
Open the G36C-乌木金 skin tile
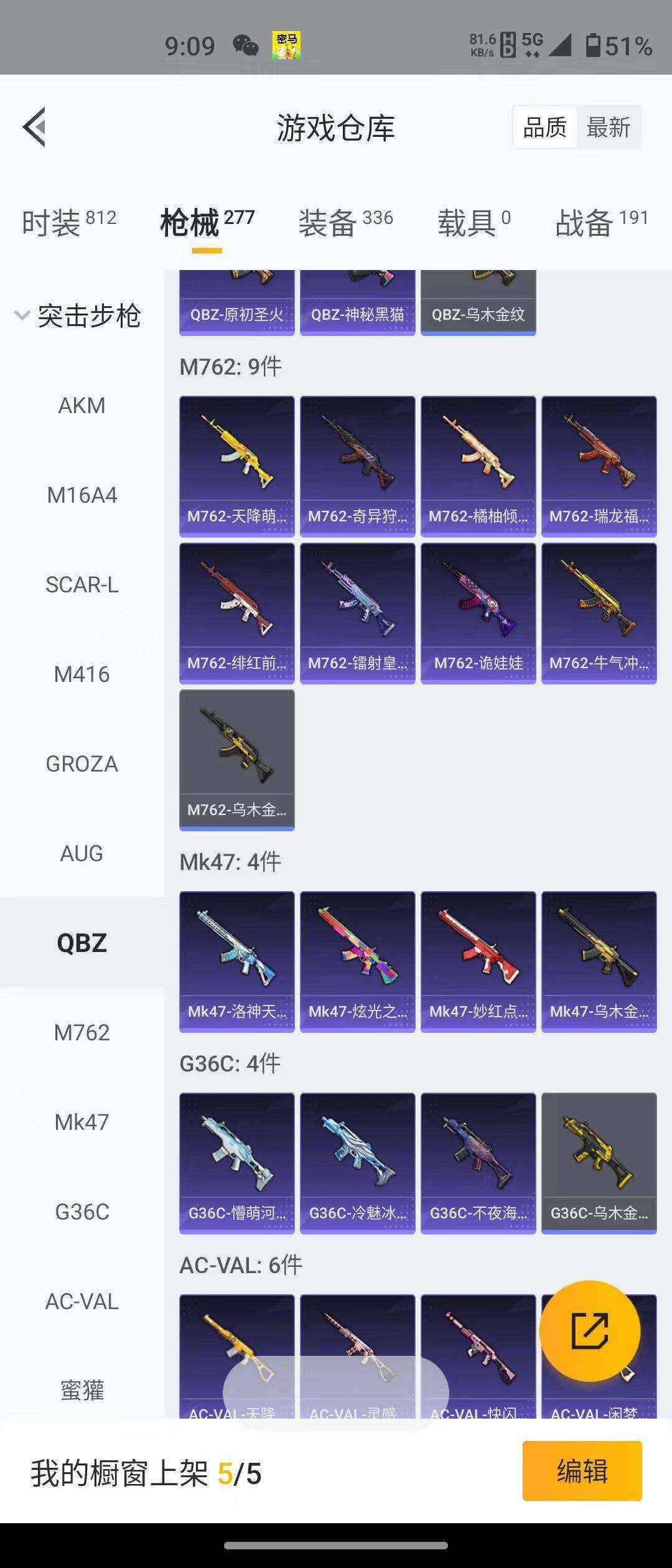pyautogui.click(x=599, y=1162)
